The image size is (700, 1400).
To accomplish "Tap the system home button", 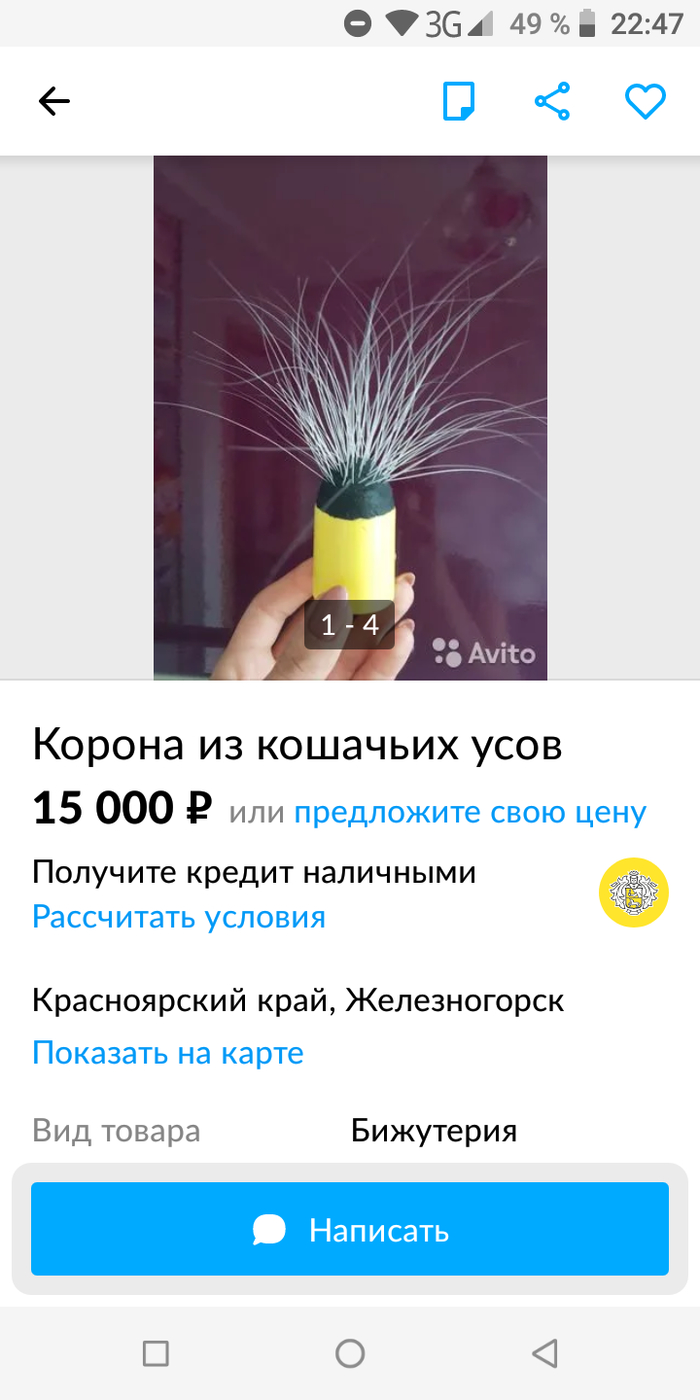I will point(350,1354).
